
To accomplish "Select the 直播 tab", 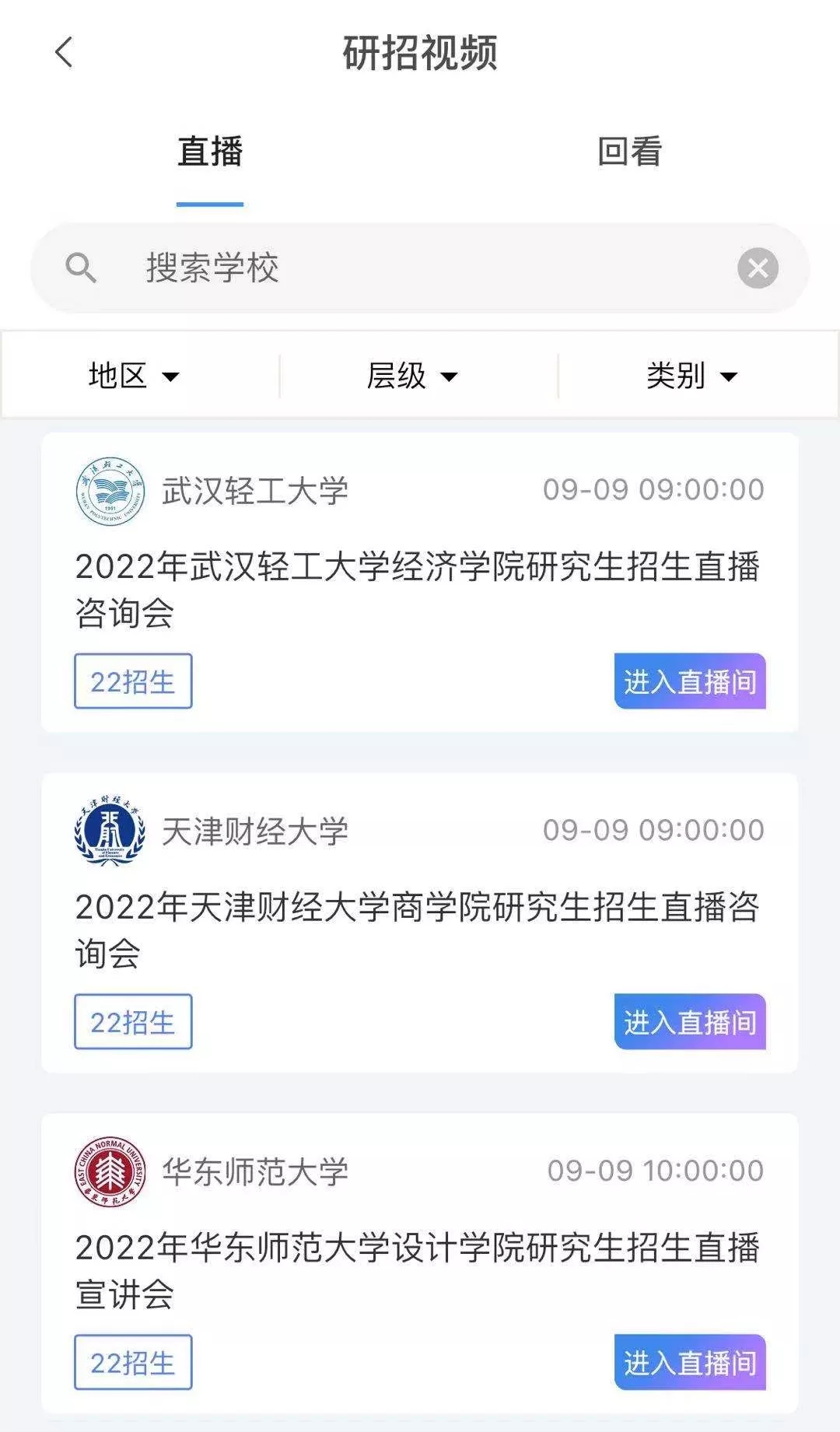I will [210, 151].
